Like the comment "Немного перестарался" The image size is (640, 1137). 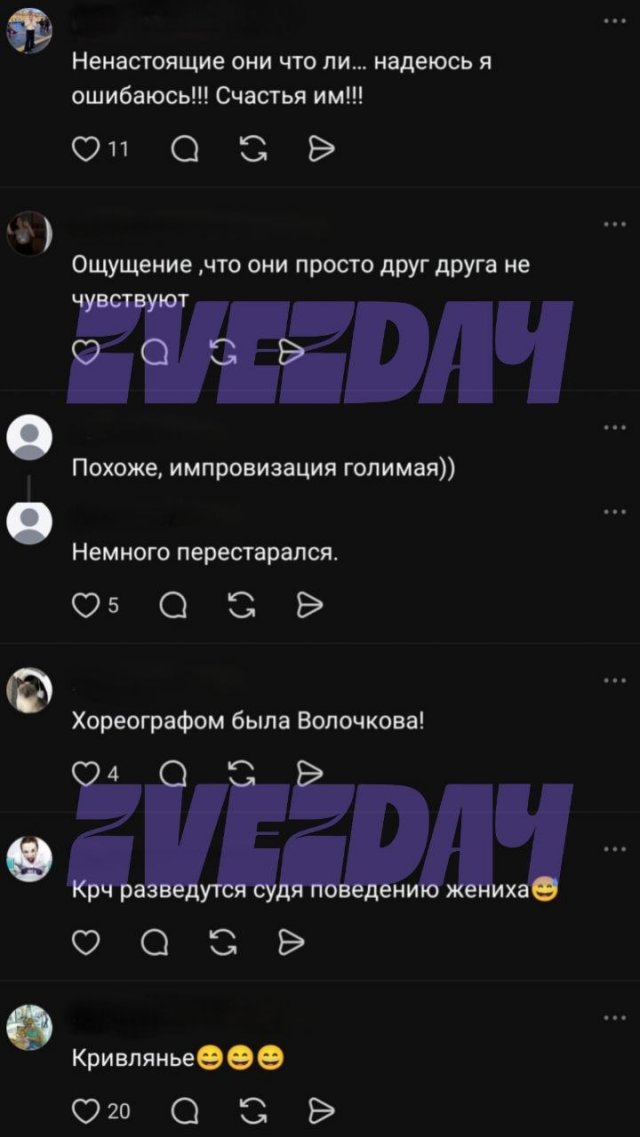click(x=86, y=605)
